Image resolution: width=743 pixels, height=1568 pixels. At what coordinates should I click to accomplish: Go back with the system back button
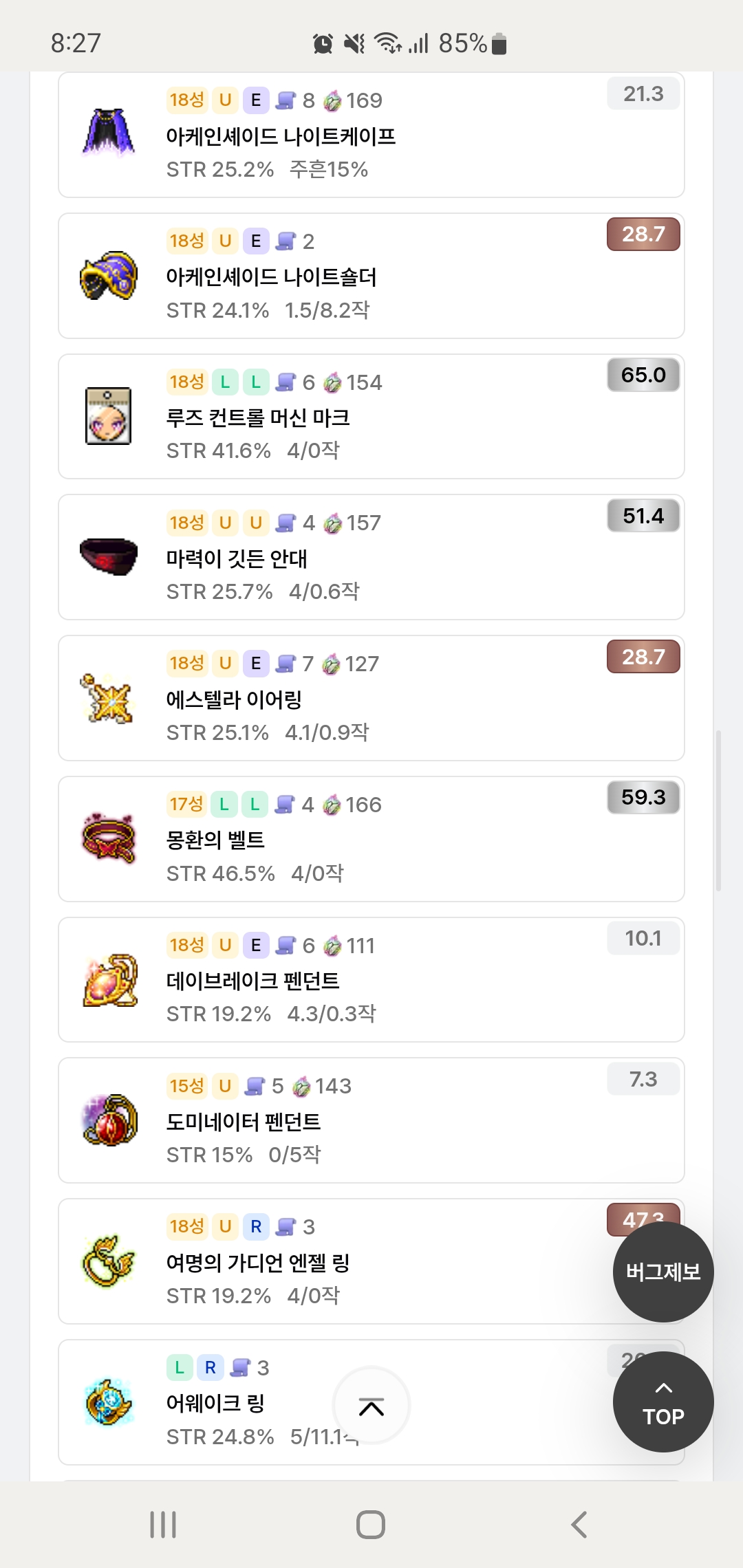(579, 1525)
